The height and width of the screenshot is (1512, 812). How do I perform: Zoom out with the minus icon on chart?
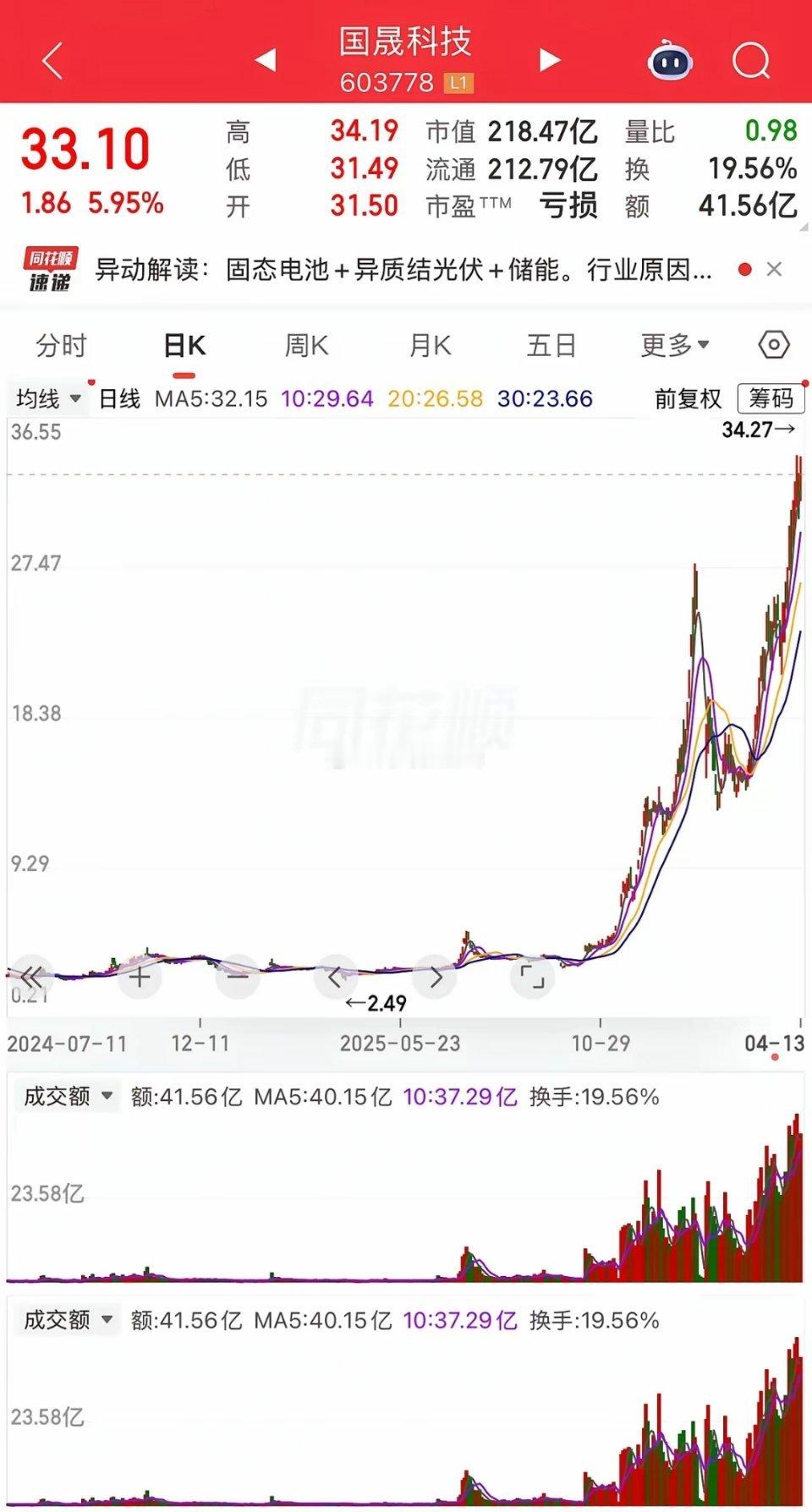click(237, 977)
